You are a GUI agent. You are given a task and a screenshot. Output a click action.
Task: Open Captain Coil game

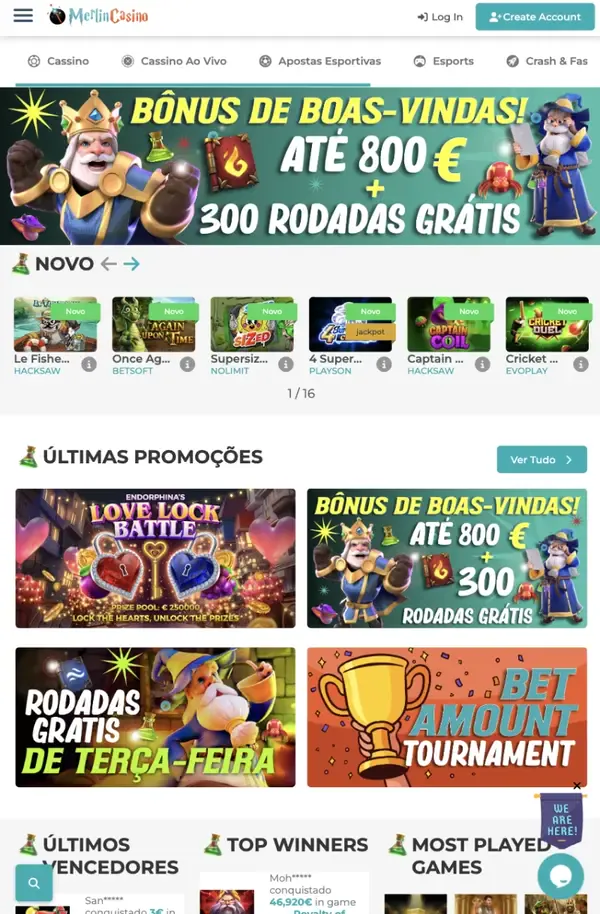coord(448,325)
